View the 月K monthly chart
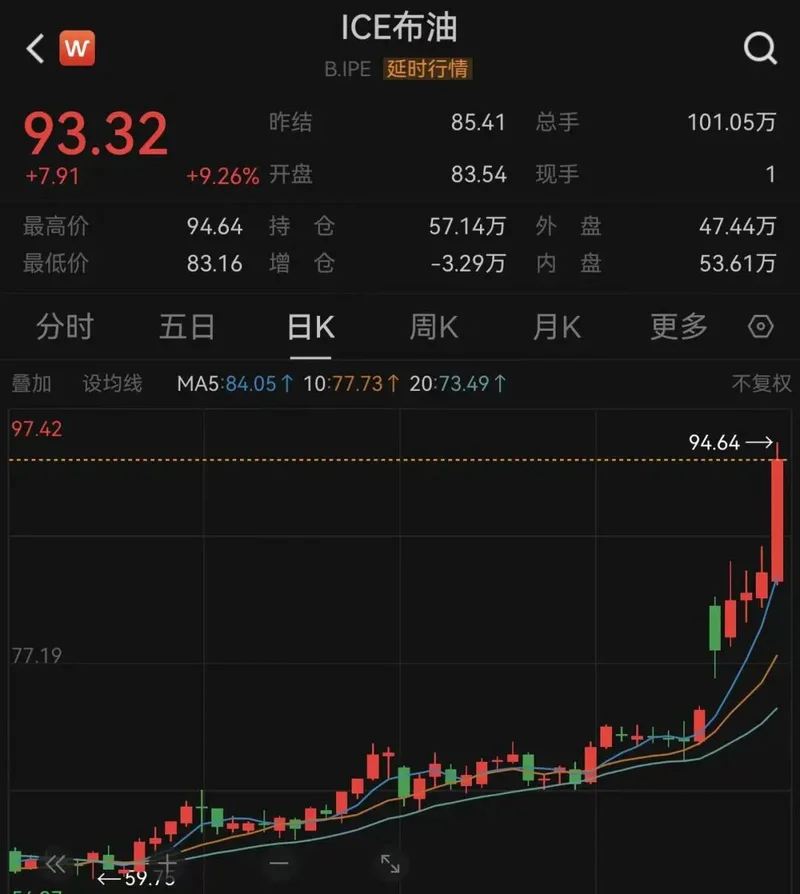 point(557,327)
